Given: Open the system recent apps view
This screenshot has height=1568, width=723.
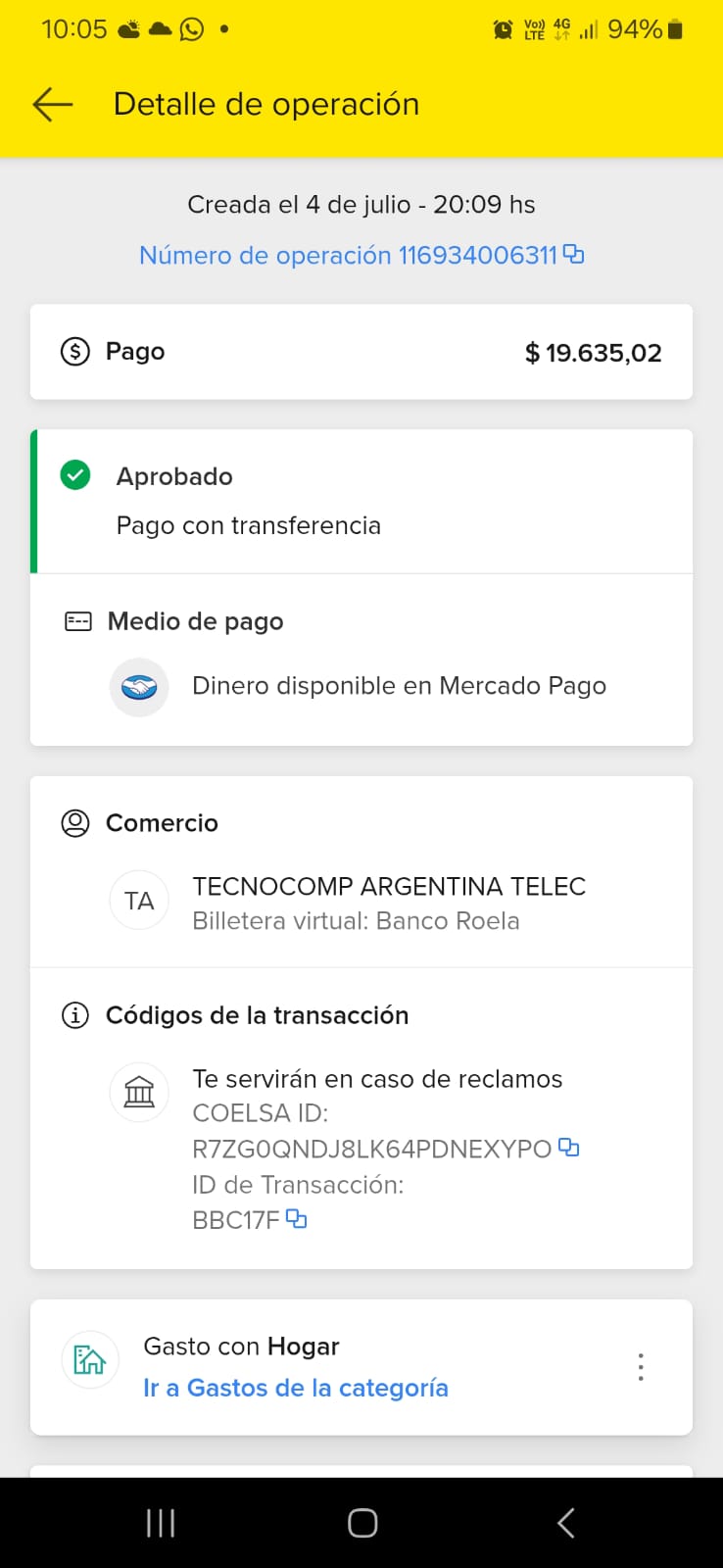Looking at the screenshot, I should [x=161, y=1523].
